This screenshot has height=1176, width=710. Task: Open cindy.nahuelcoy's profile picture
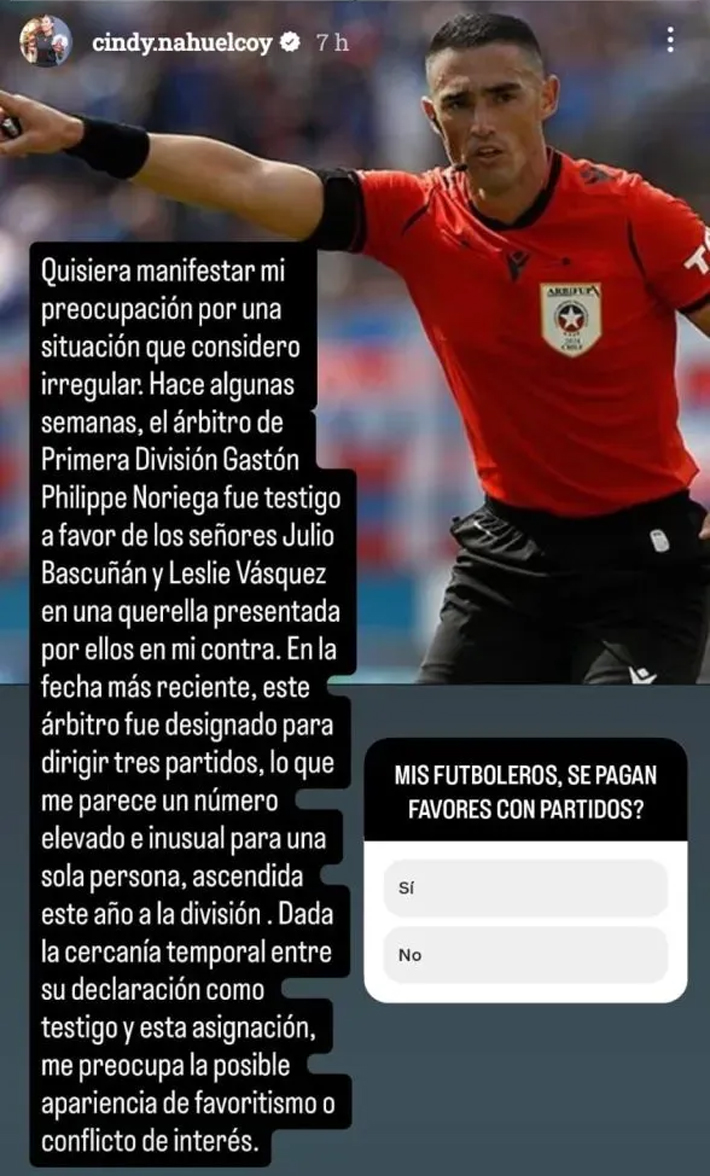click(46, 42)
